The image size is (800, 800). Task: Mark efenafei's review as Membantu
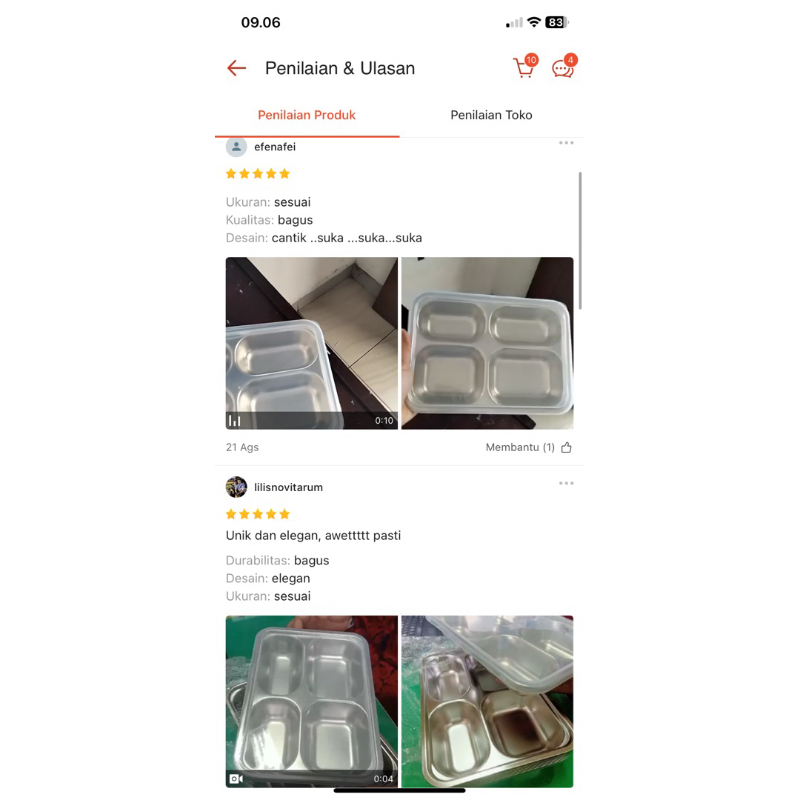[566, 448]
